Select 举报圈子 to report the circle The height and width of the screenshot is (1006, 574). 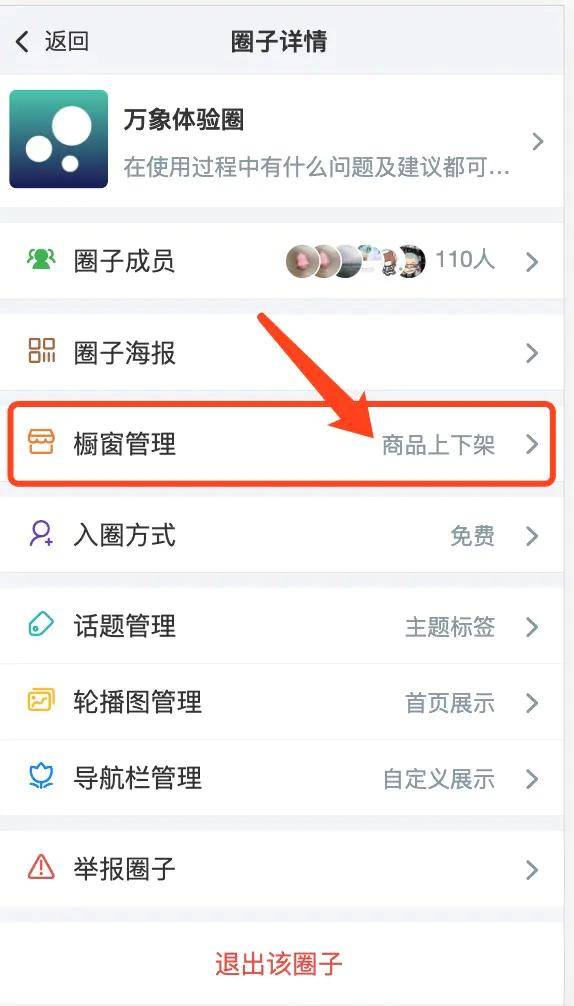tap(281, 869)
